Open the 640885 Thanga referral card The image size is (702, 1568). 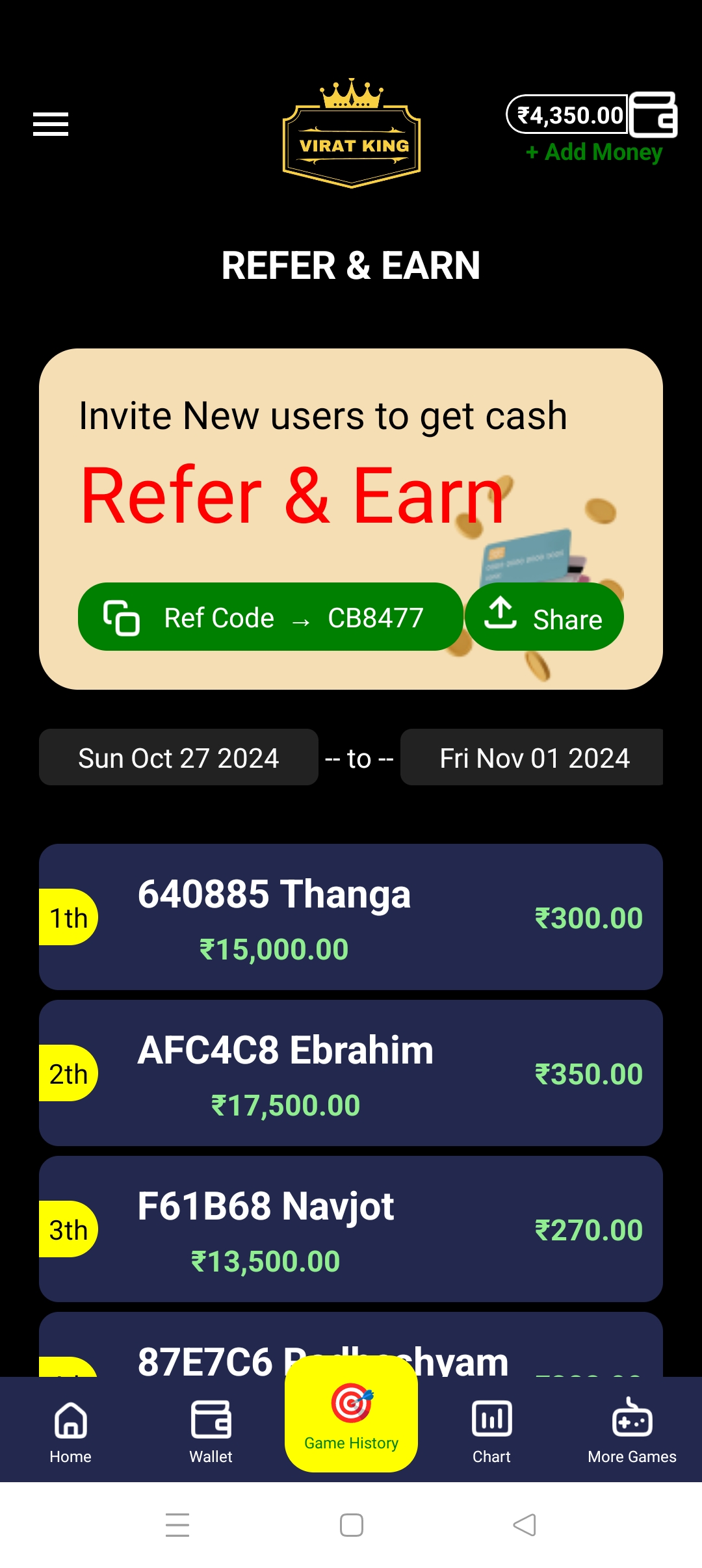point(351,917)
